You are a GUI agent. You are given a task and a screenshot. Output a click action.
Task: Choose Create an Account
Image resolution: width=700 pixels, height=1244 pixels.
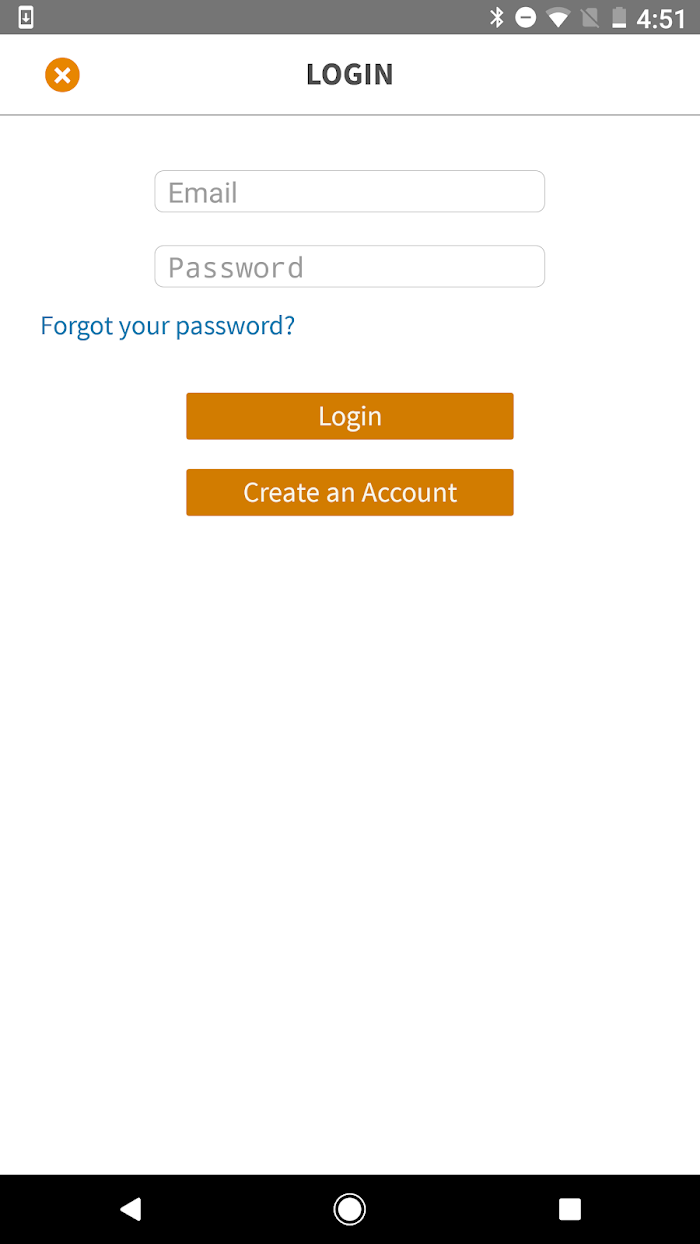[x=349, y=492]
